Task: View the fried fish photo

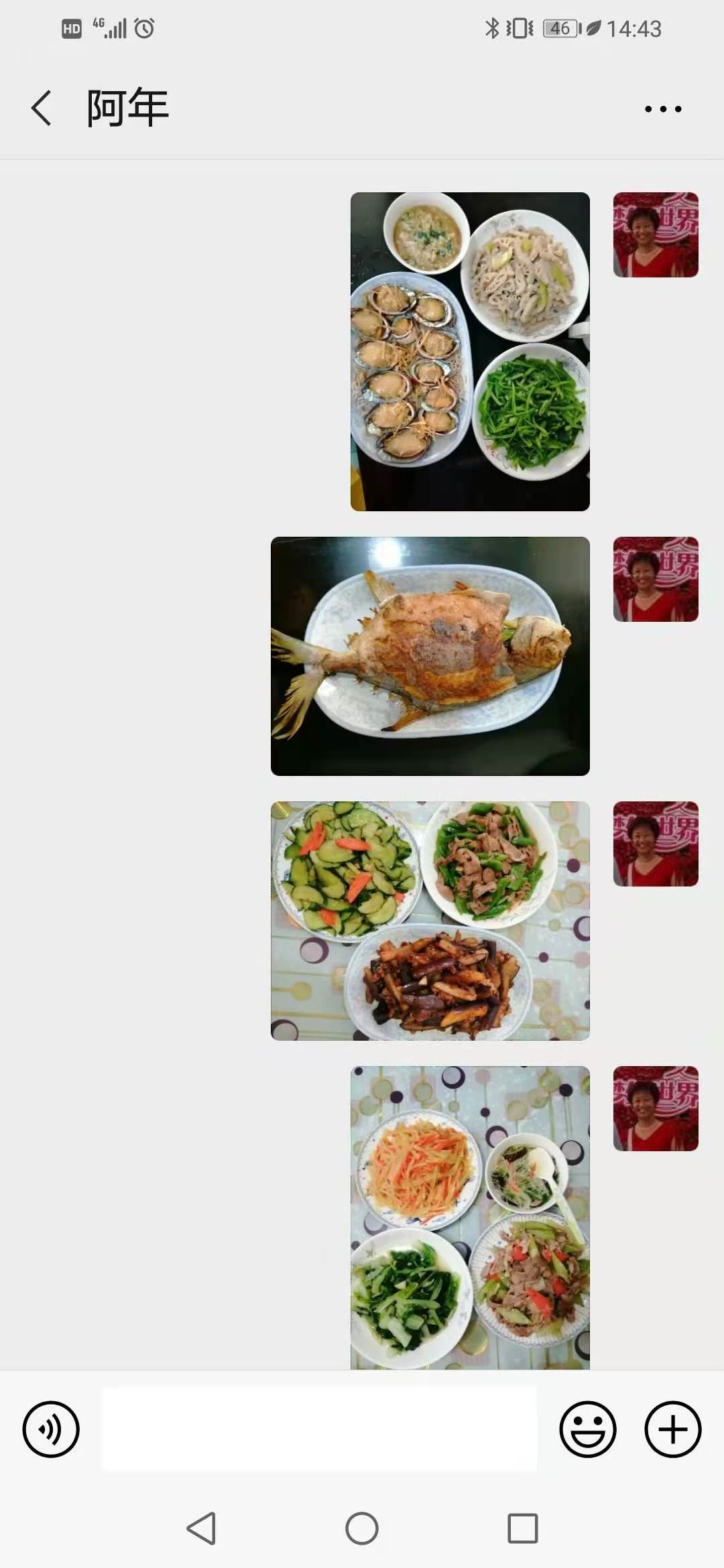Action: (430, 656)
